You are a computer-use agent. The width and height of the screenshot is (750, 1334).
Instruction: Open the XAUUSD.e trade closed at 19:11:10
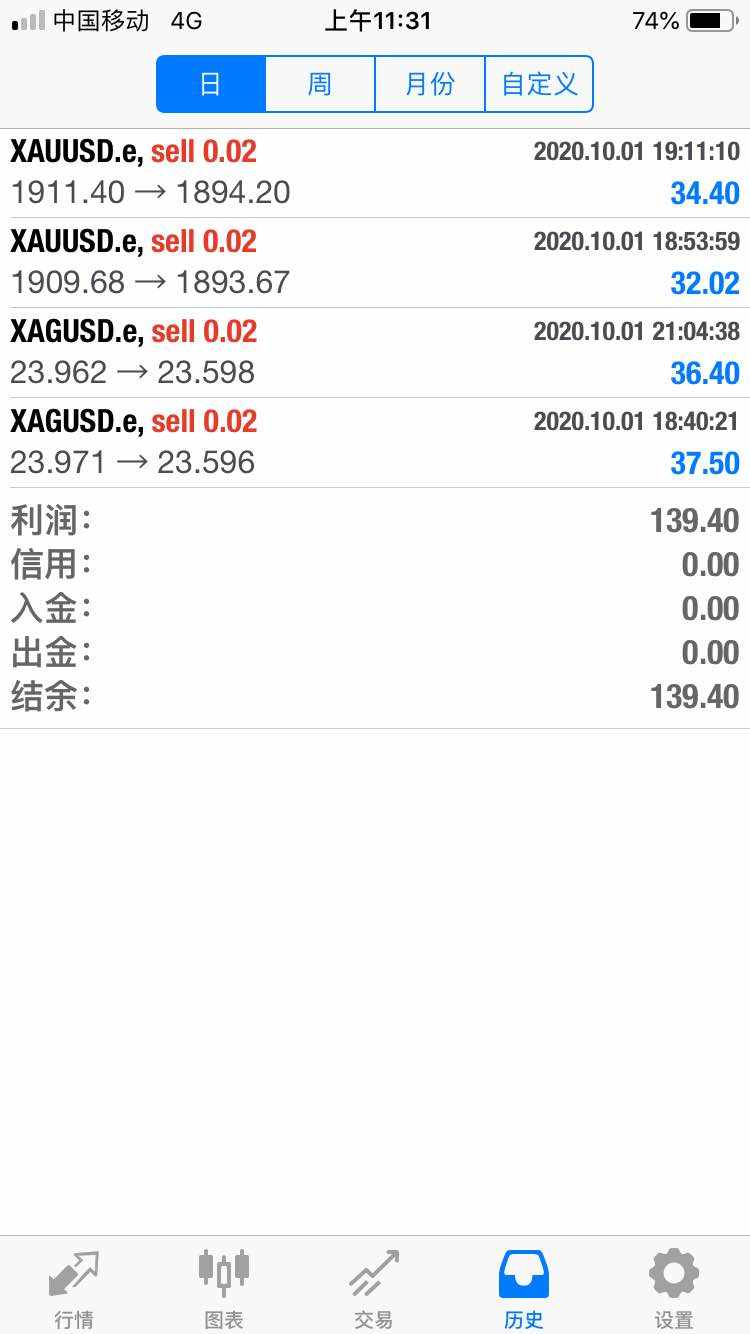[x=375, y=173]
